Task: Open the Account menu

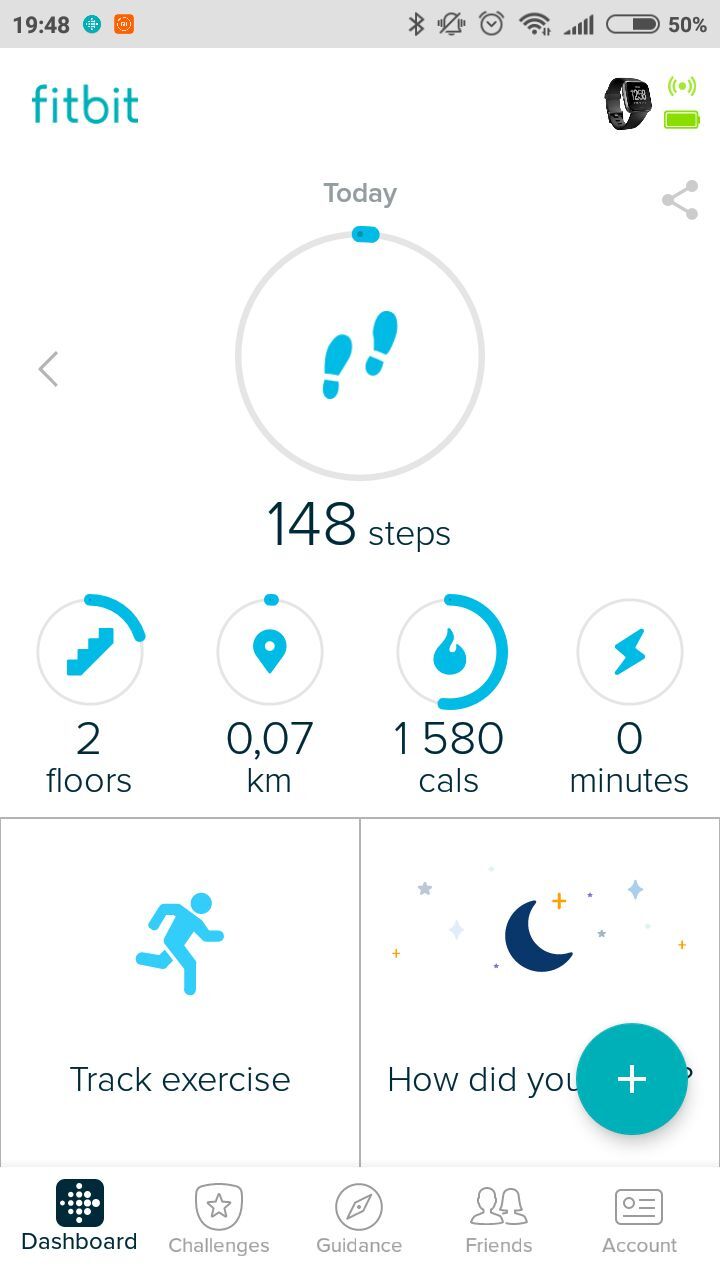Action: click(x=639, y=1213)
